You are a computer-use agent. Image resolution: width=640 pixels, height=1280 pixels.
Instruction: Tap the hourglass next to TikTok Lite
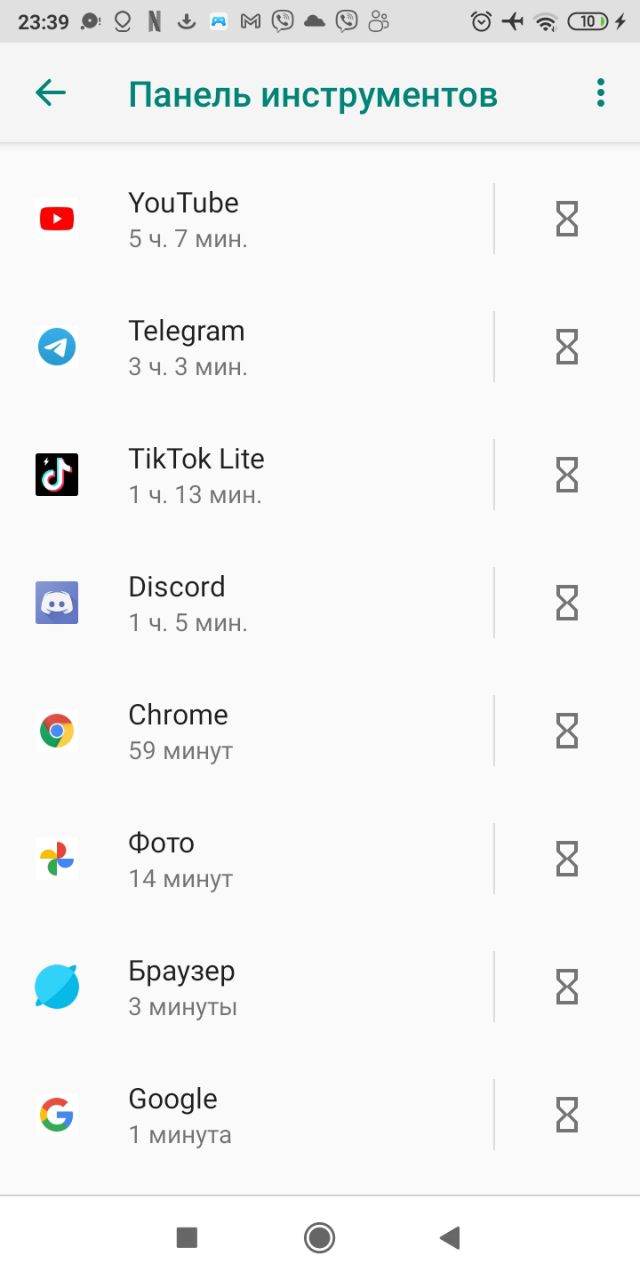[567, 475]
